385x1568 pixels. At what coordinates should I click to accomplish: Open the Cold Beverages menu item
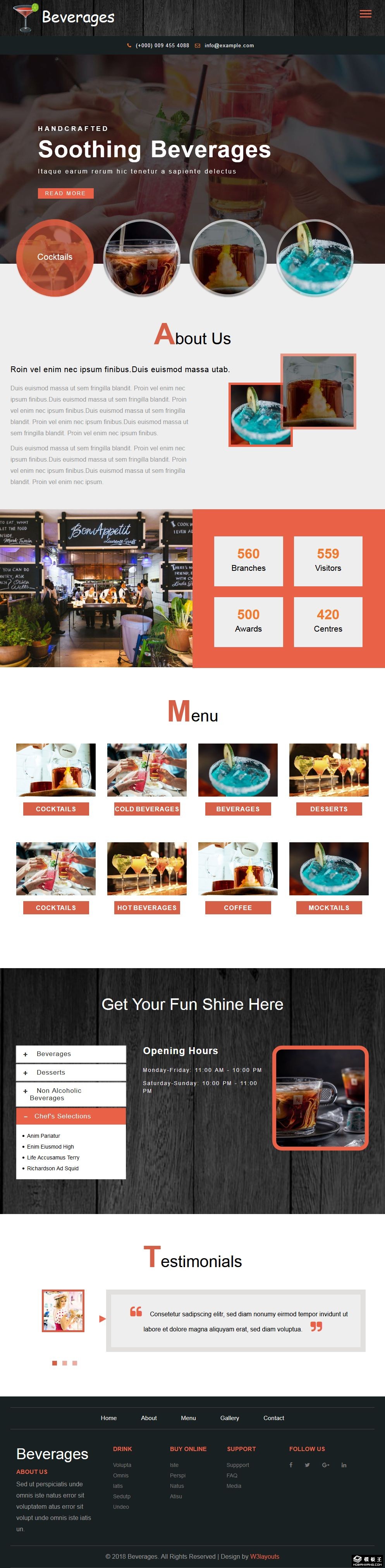click(x=147, y=809)
